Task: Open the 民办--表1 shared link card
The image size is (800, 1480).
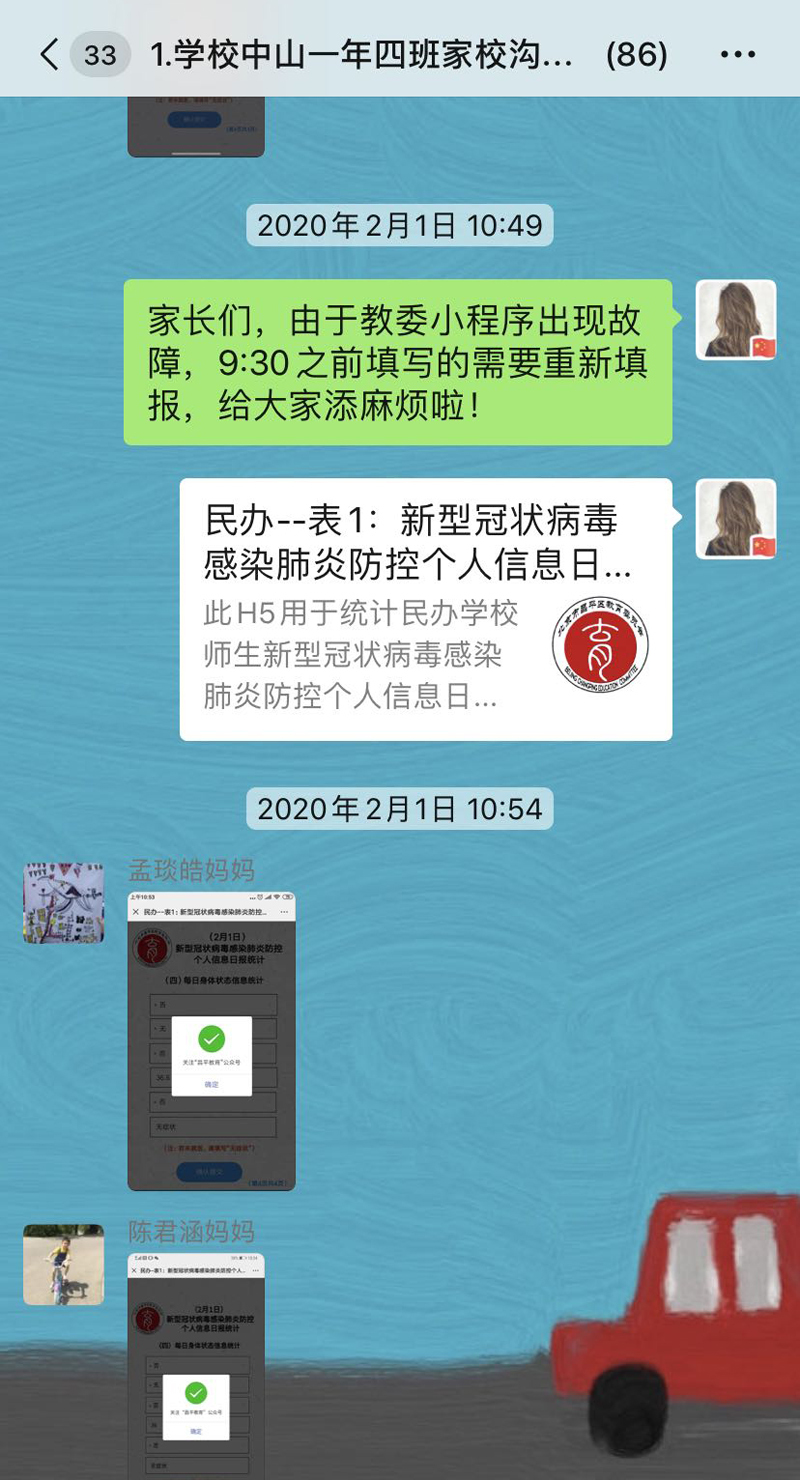Action: 425,609
